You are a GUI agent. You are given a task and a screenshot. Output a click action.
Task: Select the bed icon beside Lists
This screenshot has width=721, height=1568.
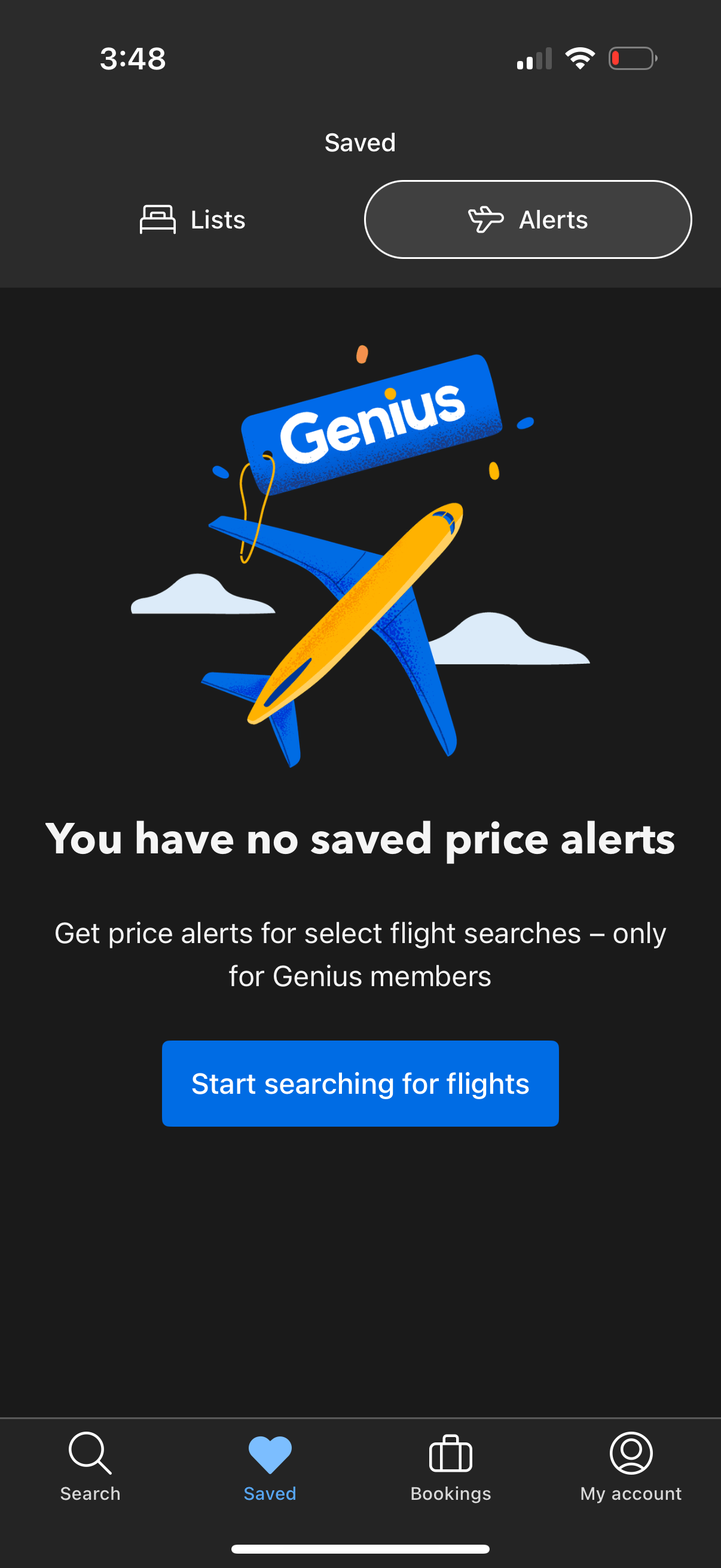tap(157, 219)
